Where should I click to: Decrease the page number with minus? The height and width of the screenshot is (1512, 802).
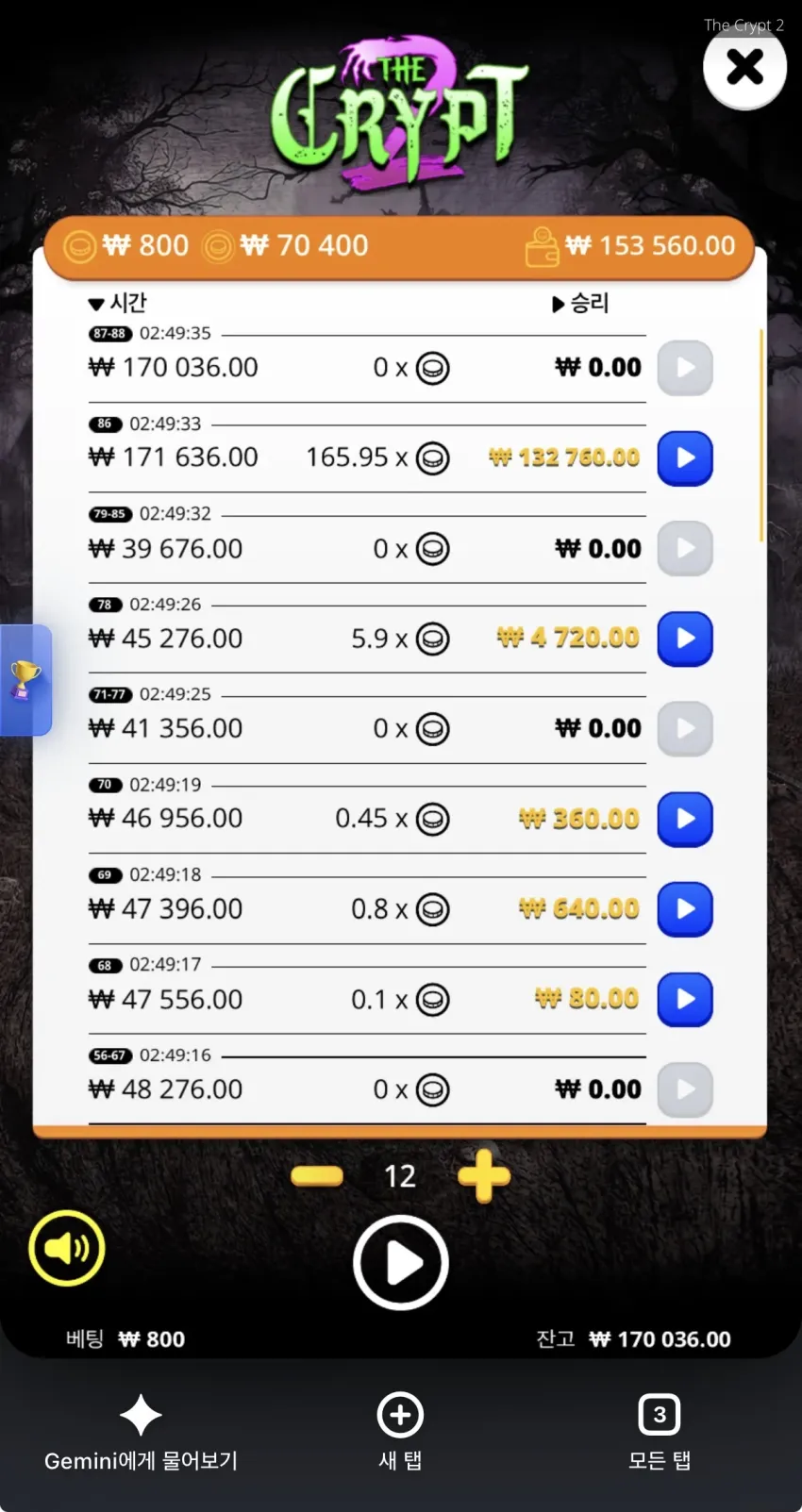[x=317, y=1175]
